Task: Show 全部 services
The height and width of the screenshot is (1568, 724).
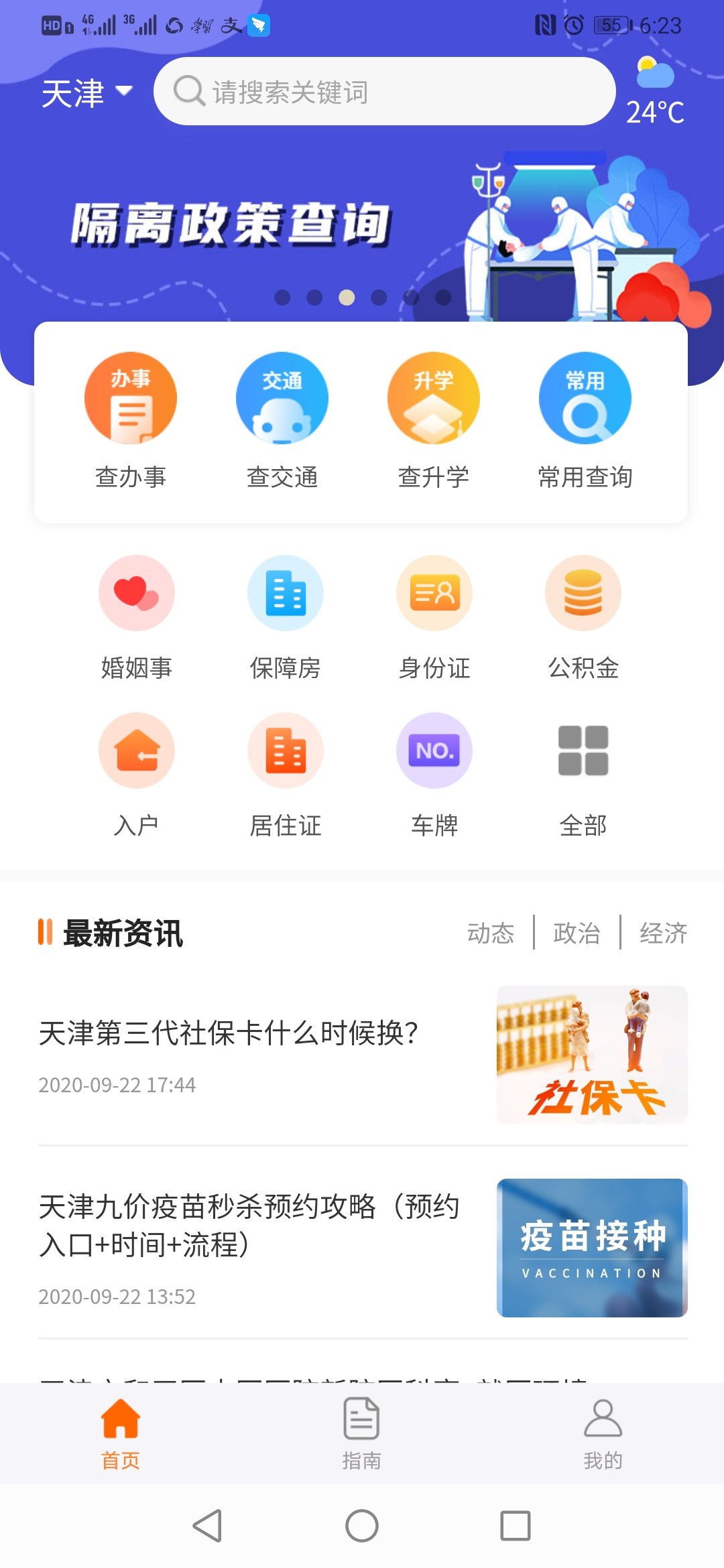Action: (583, 774)
